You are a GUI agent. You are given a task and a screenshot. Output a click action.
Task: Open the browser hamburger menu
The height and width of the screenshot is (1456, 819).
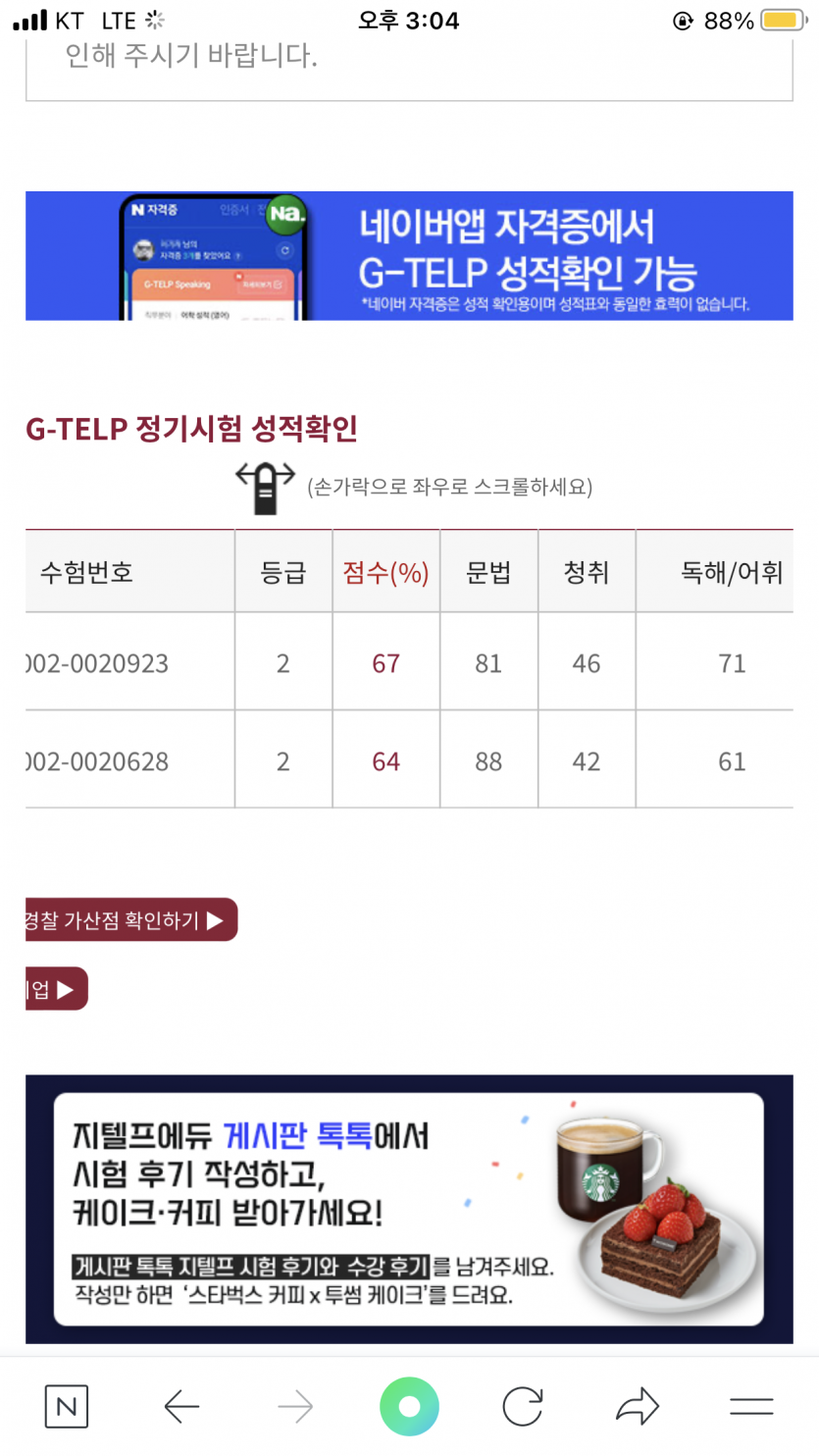click(x=751, y=1407)
